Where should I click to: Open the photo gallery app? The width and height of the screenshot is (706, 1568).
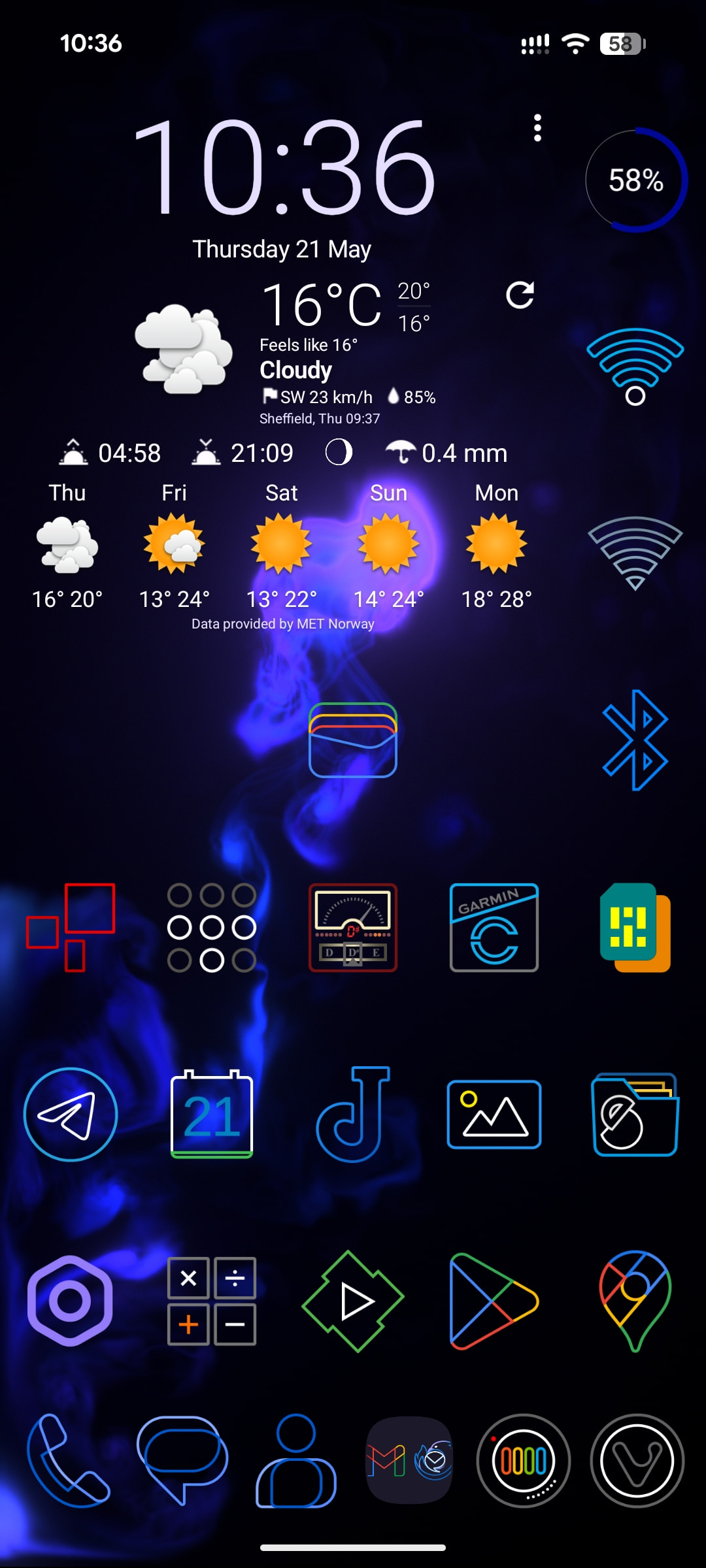[x=494, y=1115]
